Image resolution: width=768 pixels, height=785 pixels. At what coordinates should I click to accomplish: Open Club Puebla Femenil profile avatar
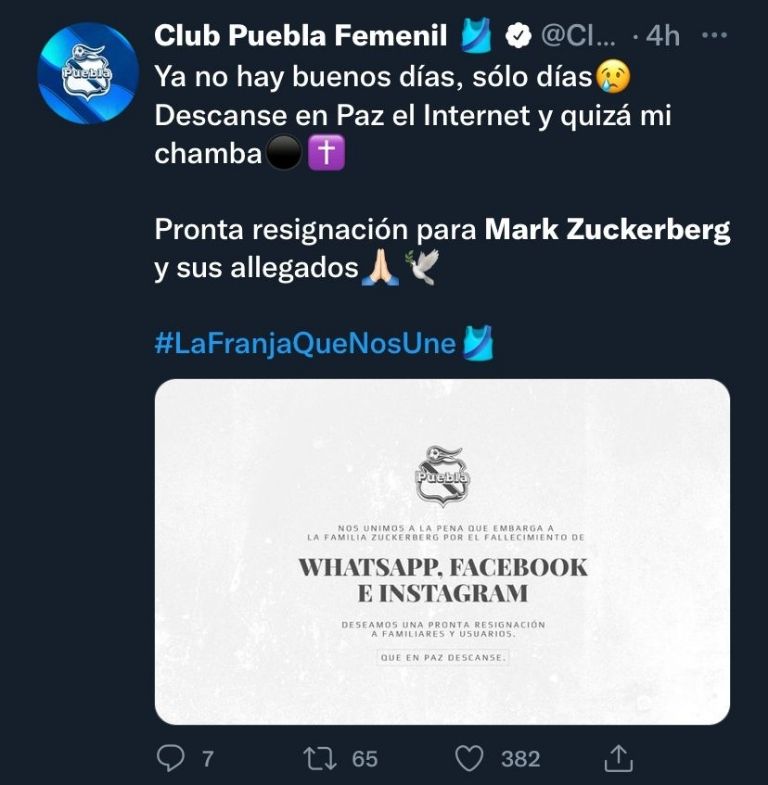click(87, 73)
